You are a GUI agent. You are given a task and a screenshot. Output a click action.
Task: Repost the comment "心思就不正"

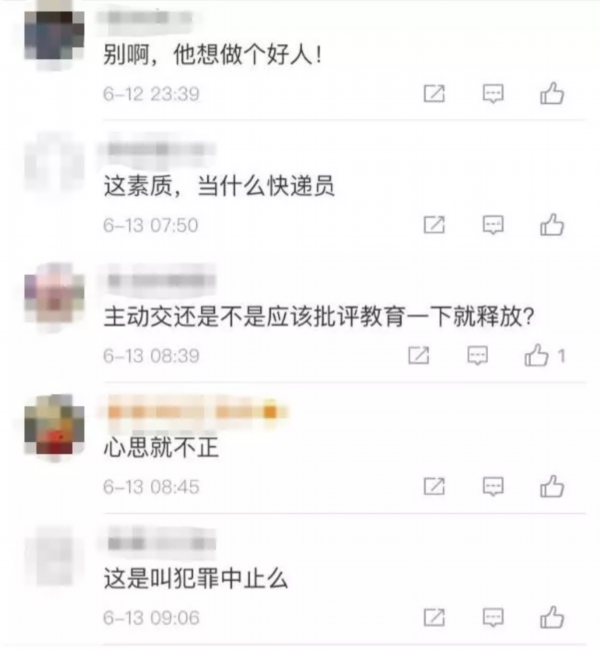click(434, 486)
